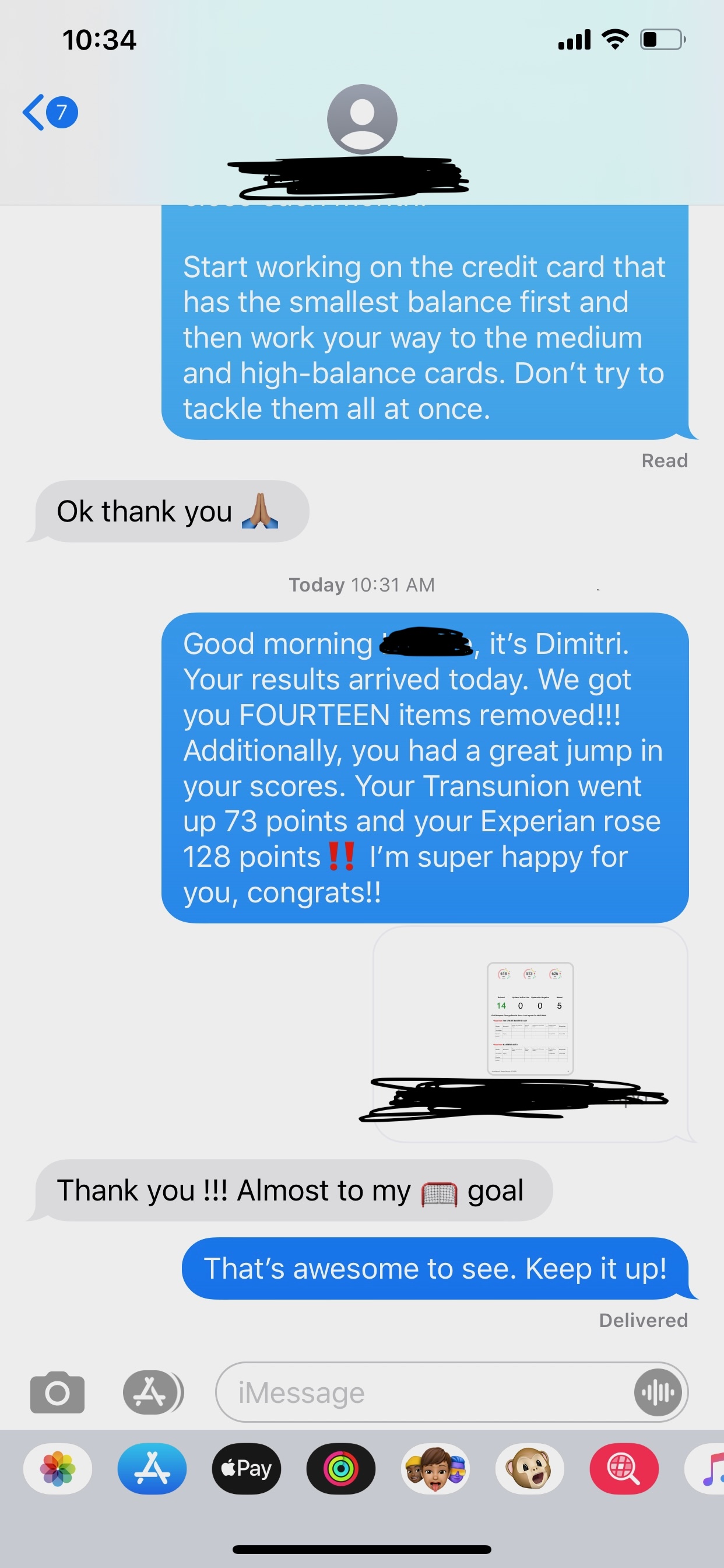Open the App Store for iMessage

click(152, 1469)
